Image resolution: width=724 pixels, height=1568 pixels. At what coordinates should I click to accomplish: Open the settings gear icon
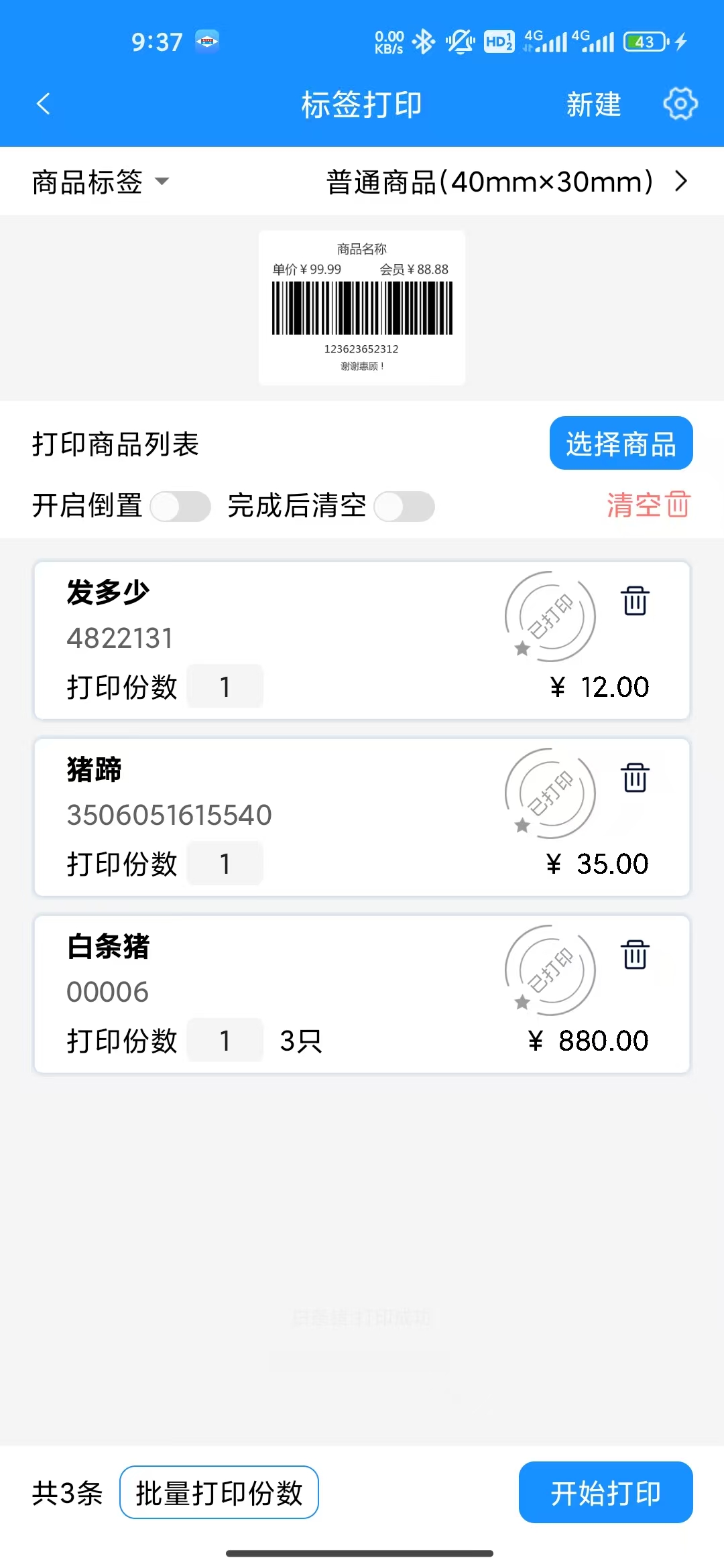[680, 104]
